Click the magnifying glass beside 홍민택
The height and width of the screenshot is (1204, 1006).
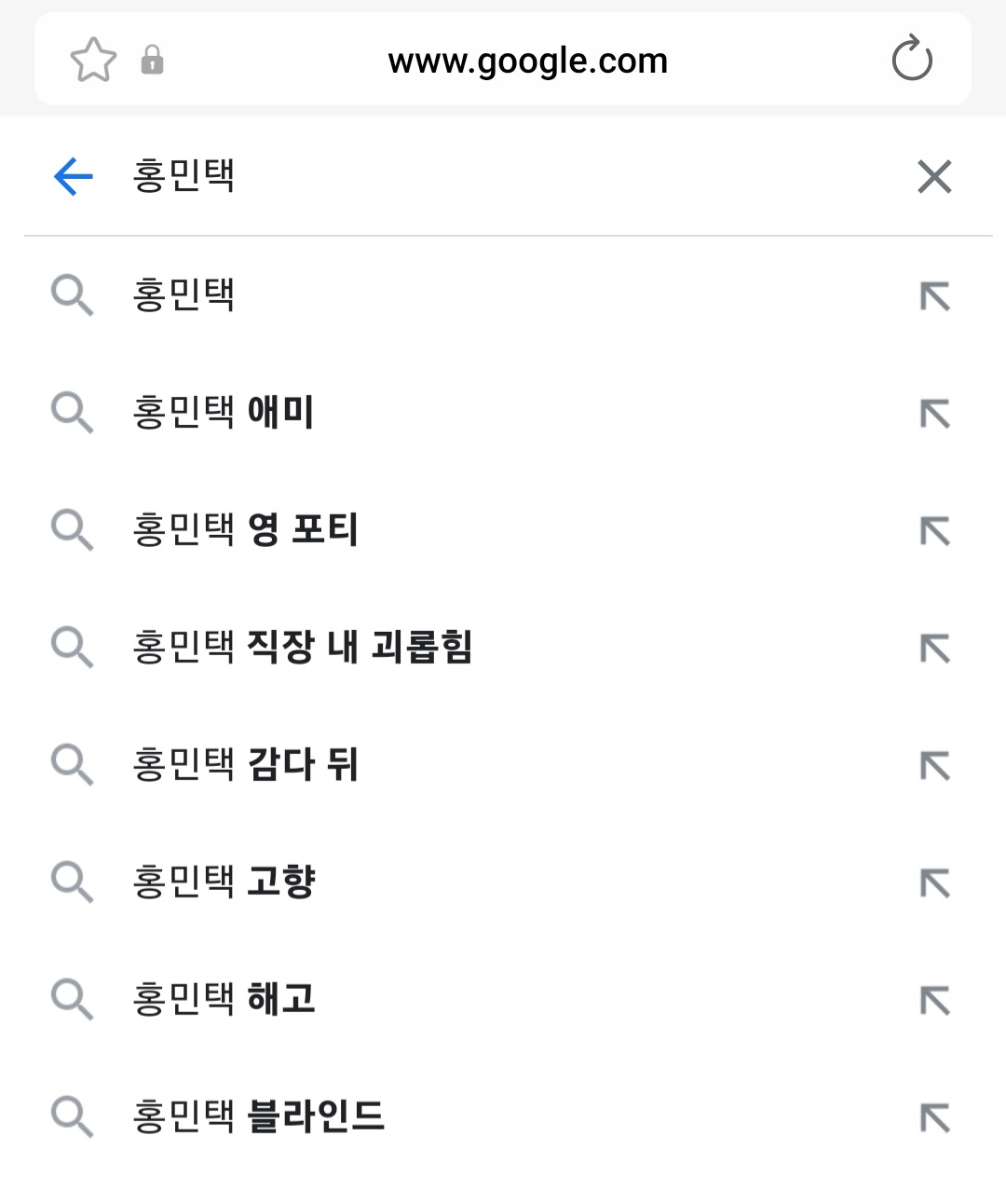click(72, 296)
